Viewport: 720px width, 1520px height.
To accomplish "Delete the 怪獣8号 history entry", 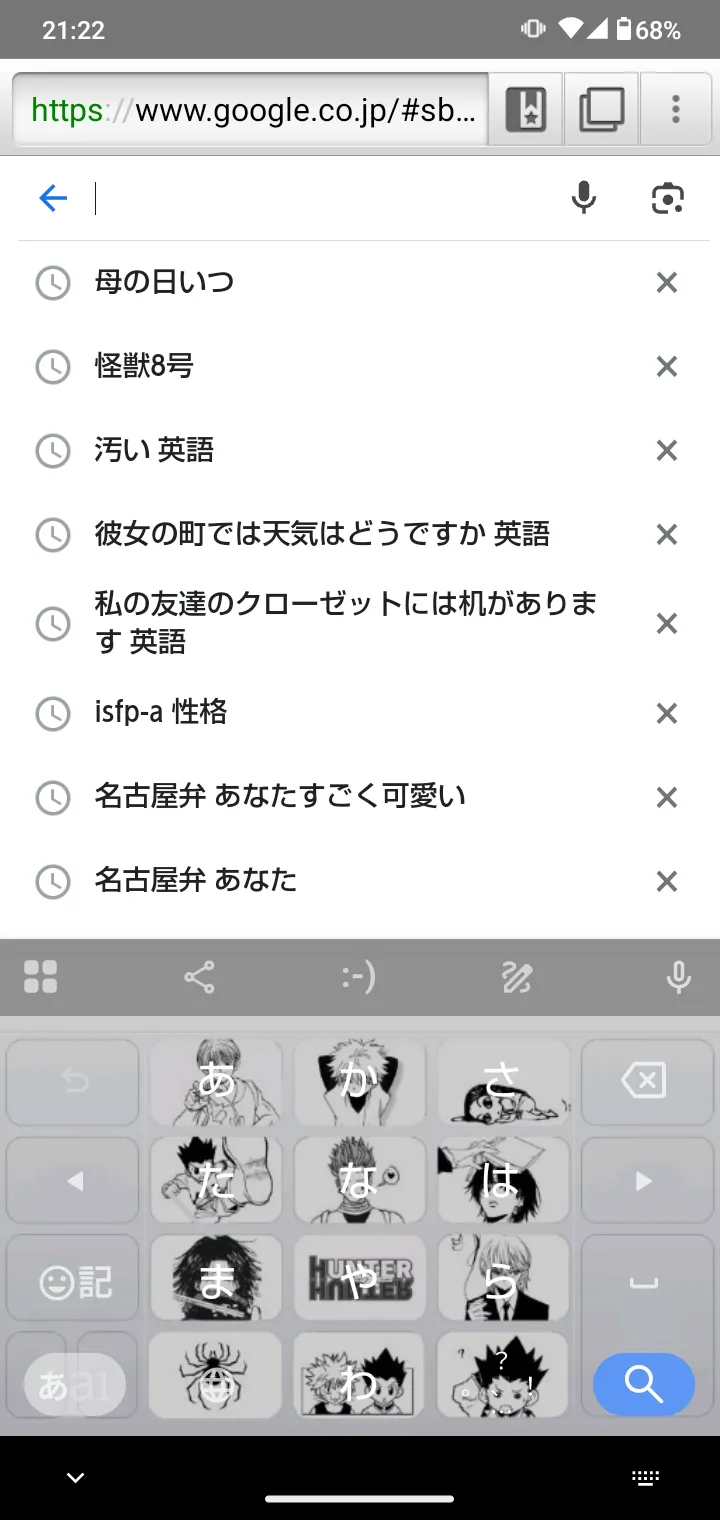I will pyautogui.click(x=666, y=367).
